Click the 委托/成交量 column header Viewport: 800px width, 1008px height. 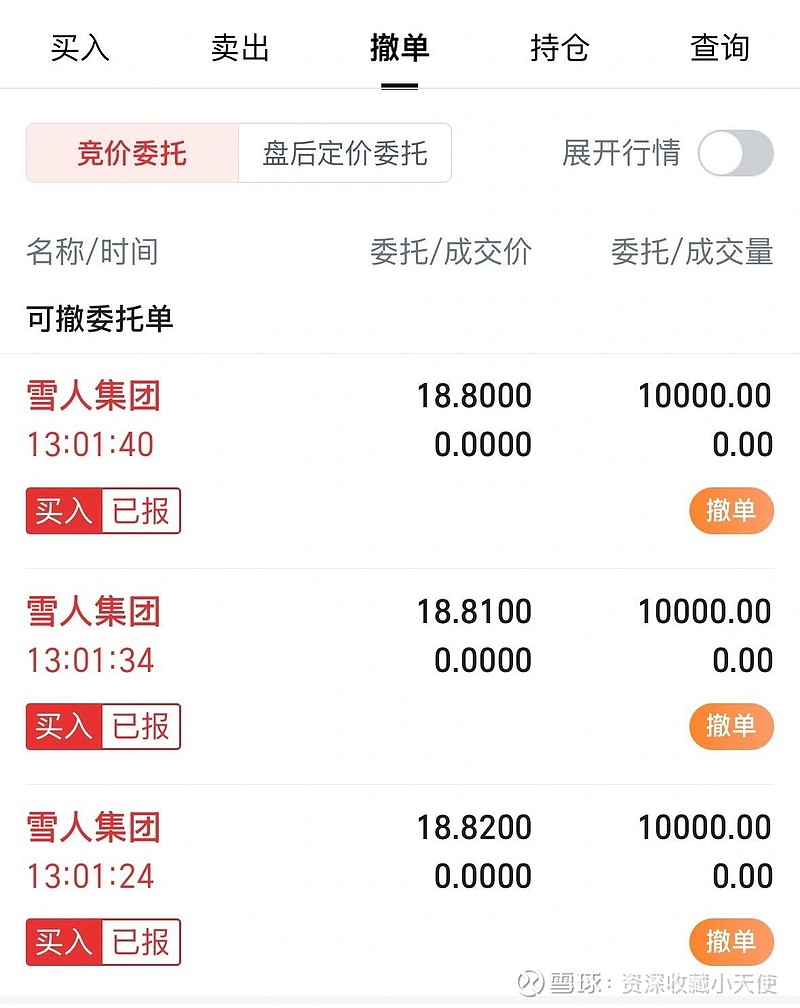[x=694, y=253]
